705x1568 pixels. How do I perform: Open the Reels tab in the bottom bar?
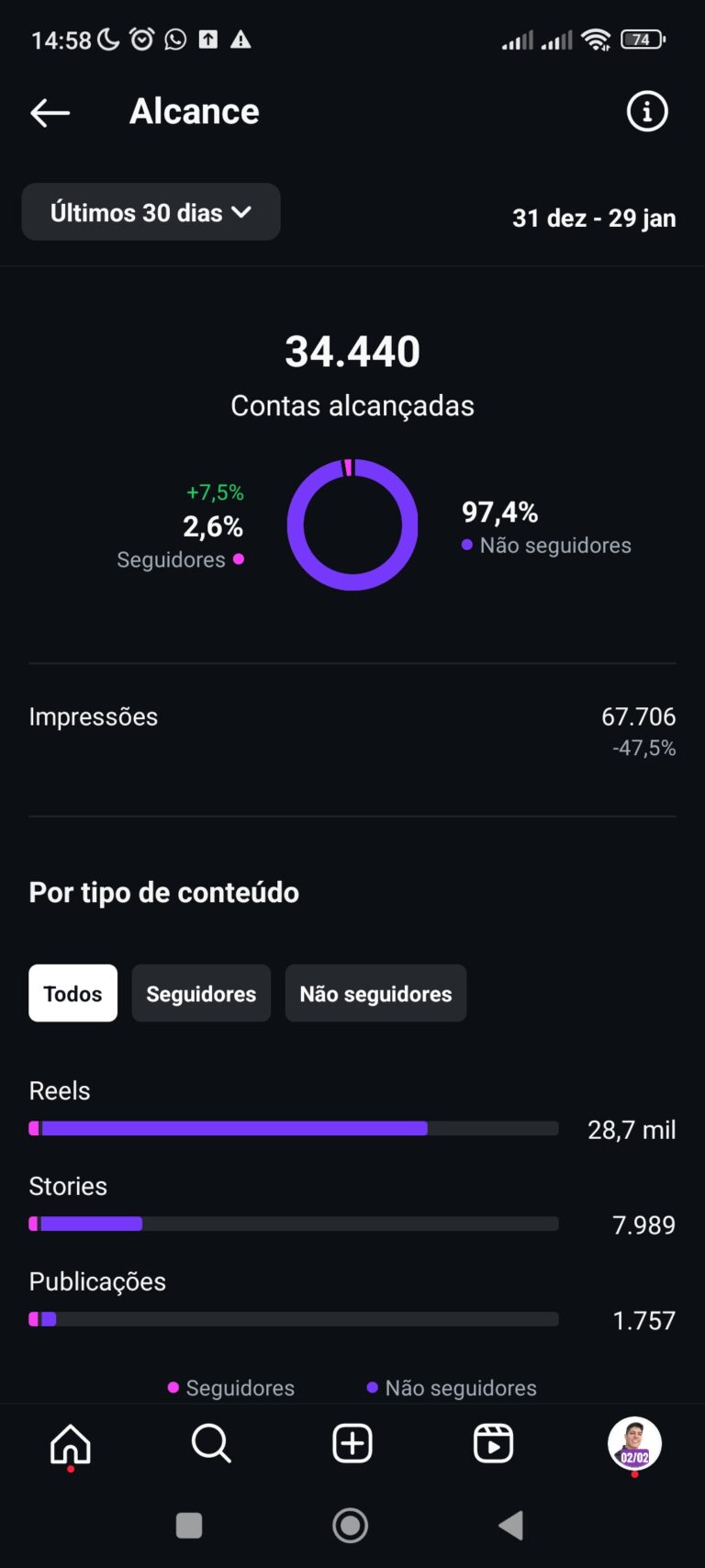click(x=493, y=1443)
